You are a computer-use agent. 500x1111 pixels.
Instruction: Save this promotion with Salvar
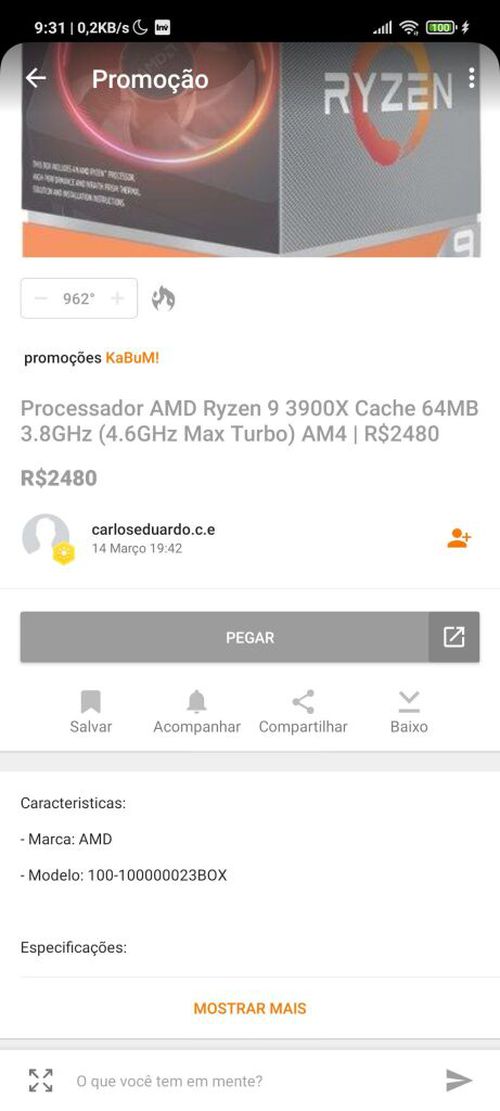[91, 712]
